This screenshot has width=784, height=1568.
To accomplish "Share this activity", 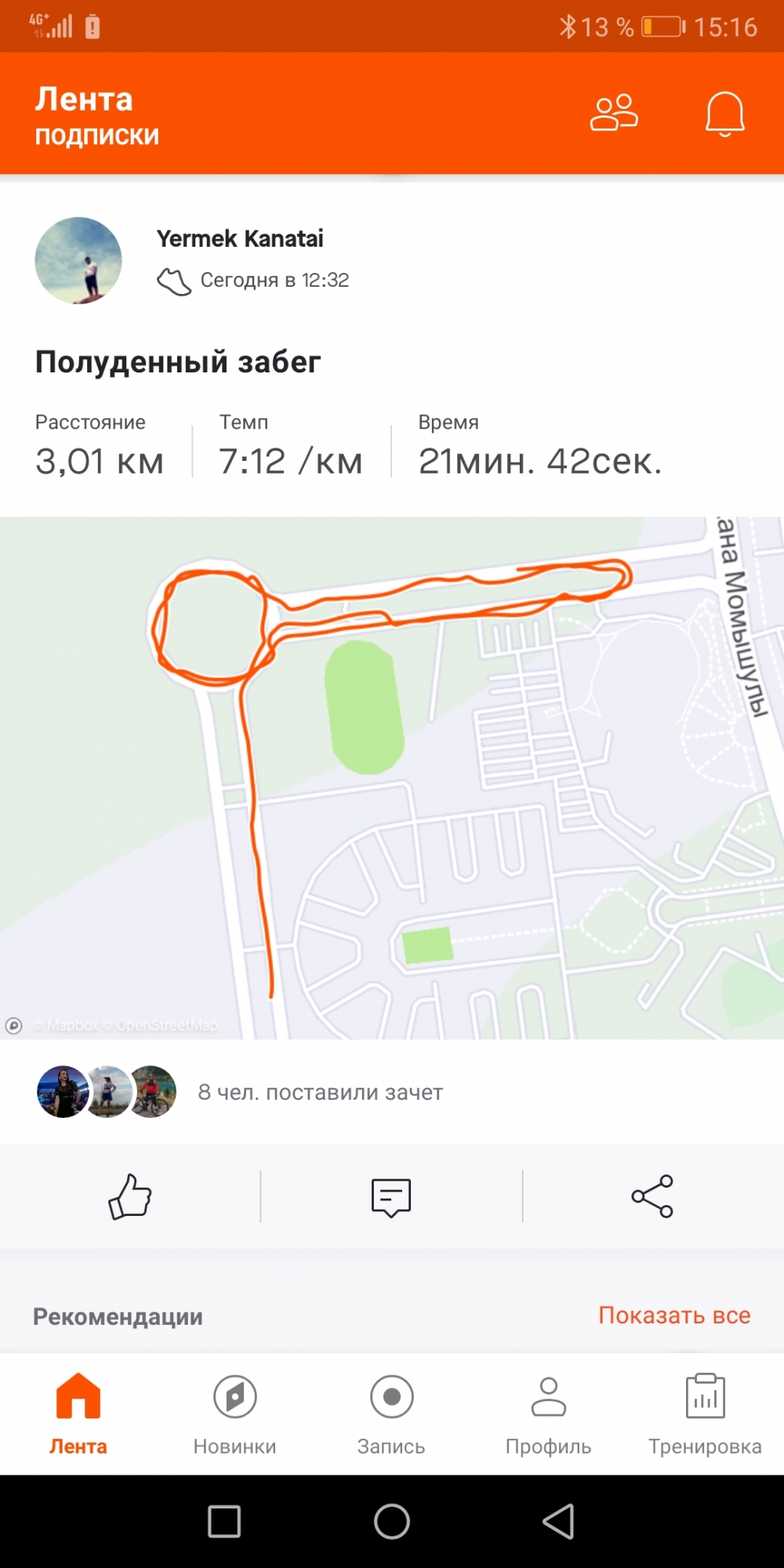I will pyautogui.click(x=652, y=1196).
